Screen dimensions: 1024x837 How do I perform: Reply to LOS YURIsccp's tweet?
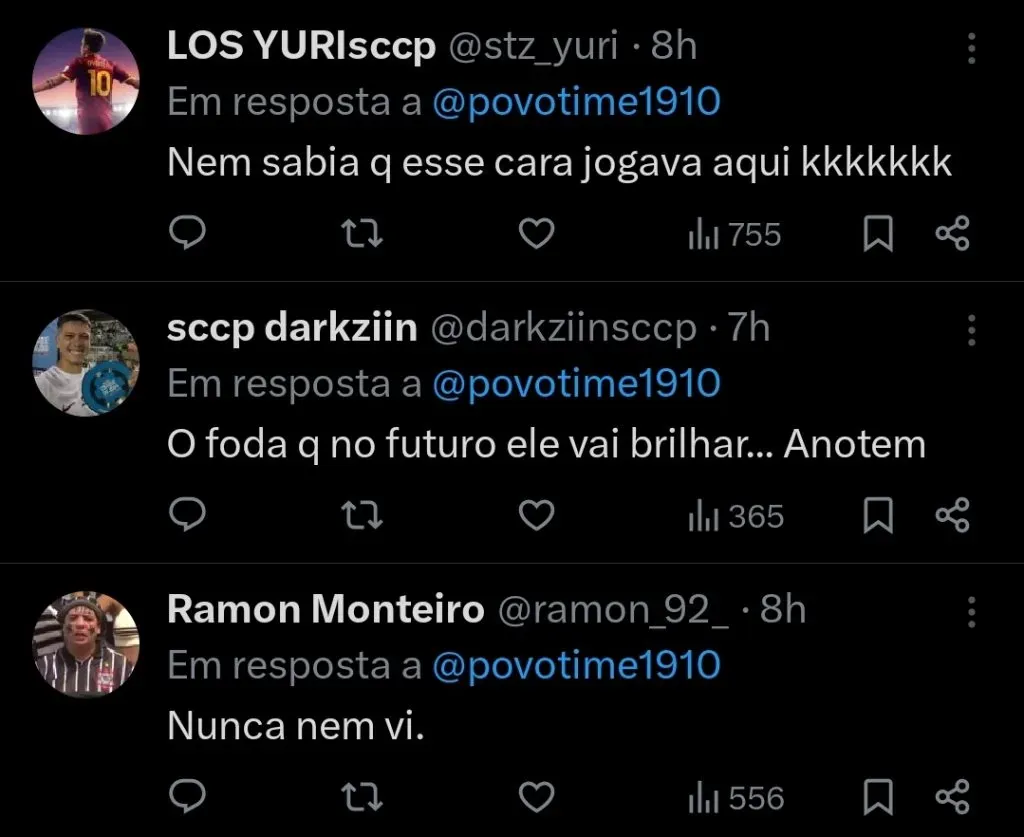click(x=186, y=234)
